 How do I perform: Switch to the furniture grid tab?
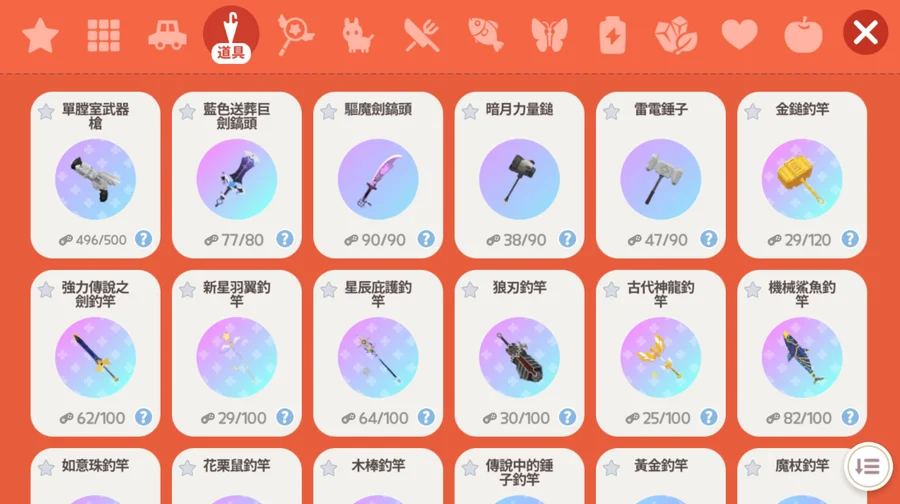coord(103,35)
